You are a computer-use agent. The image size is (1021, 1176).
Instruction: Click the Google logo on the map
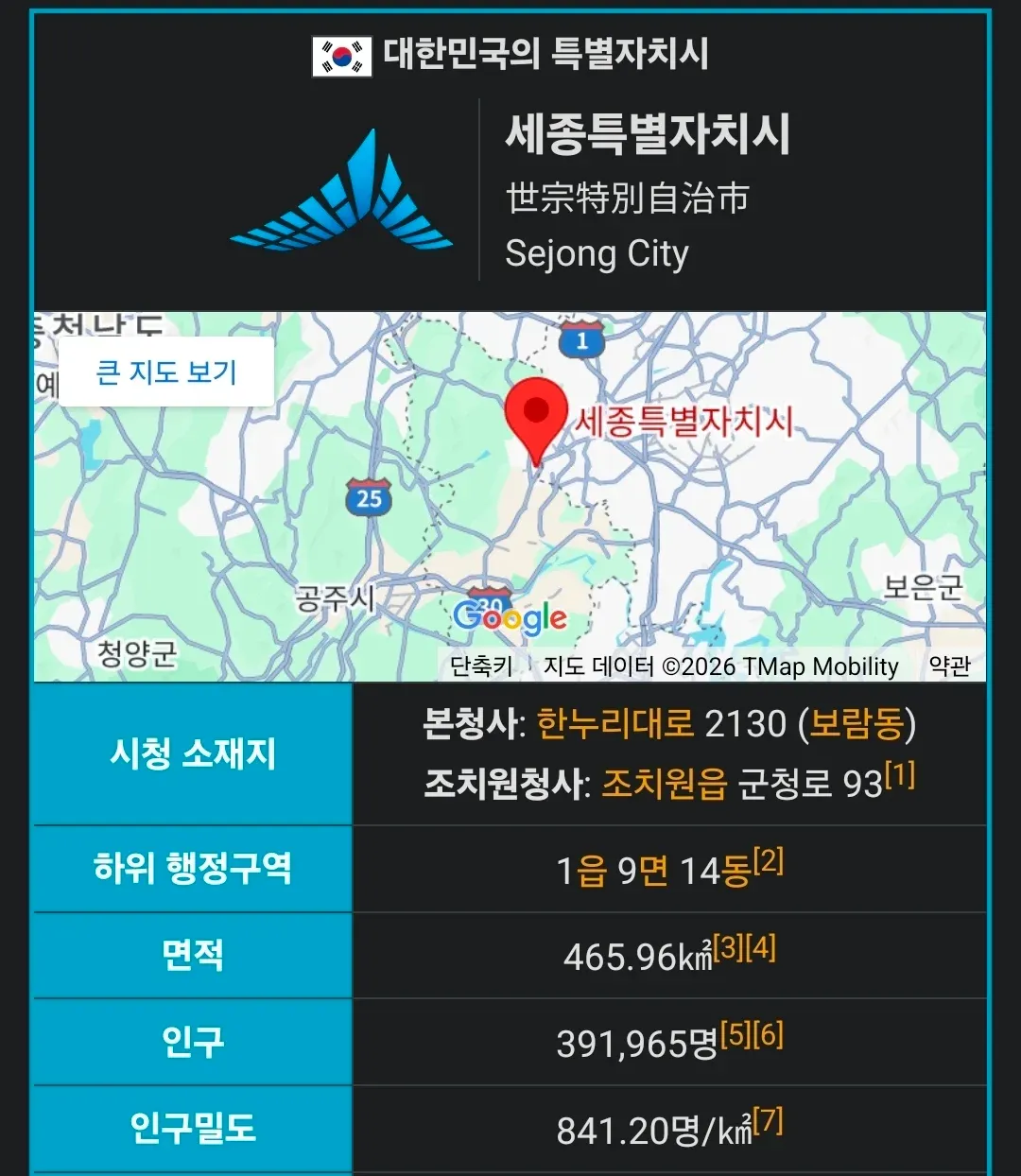510,619
